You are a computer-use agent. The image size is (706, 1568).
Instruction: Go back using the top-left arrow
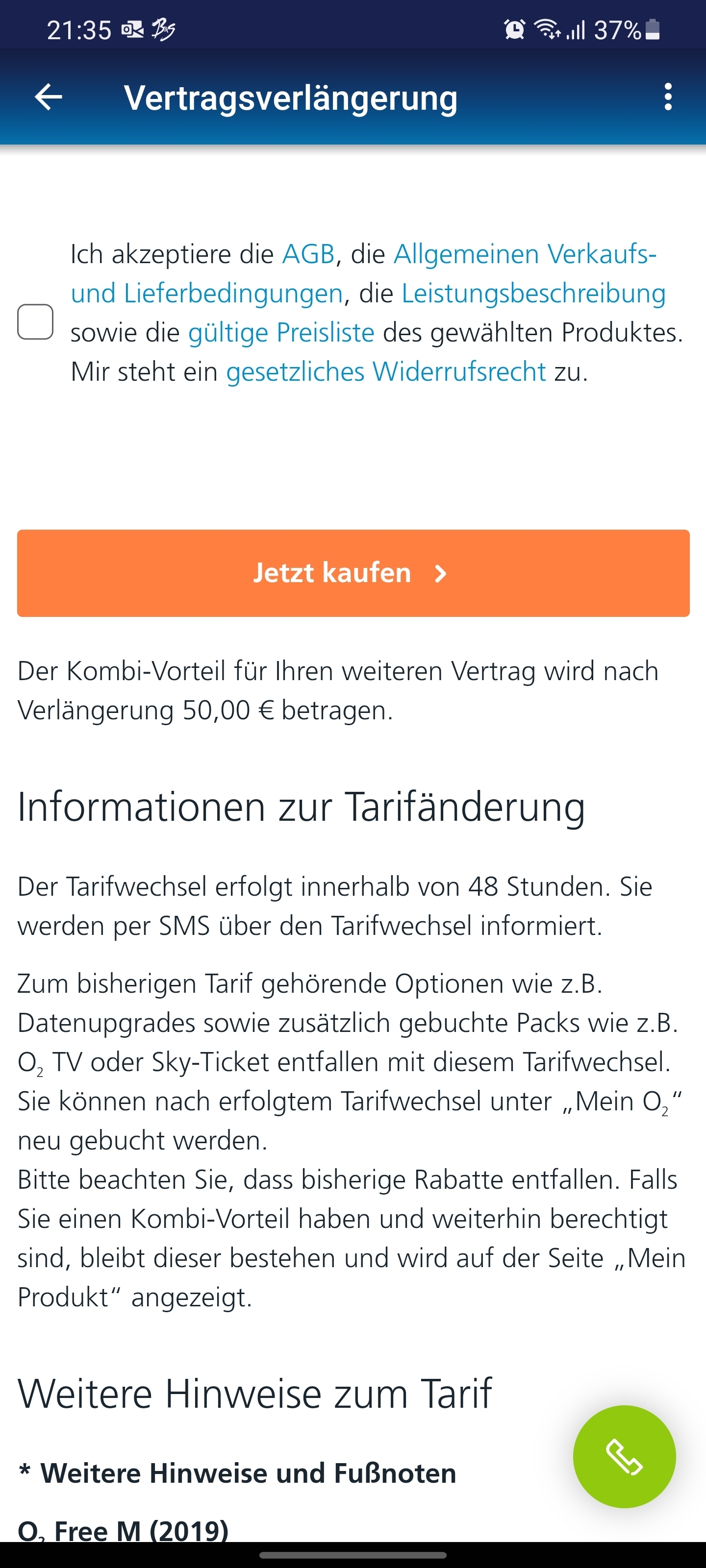click(x=48, y=97)
